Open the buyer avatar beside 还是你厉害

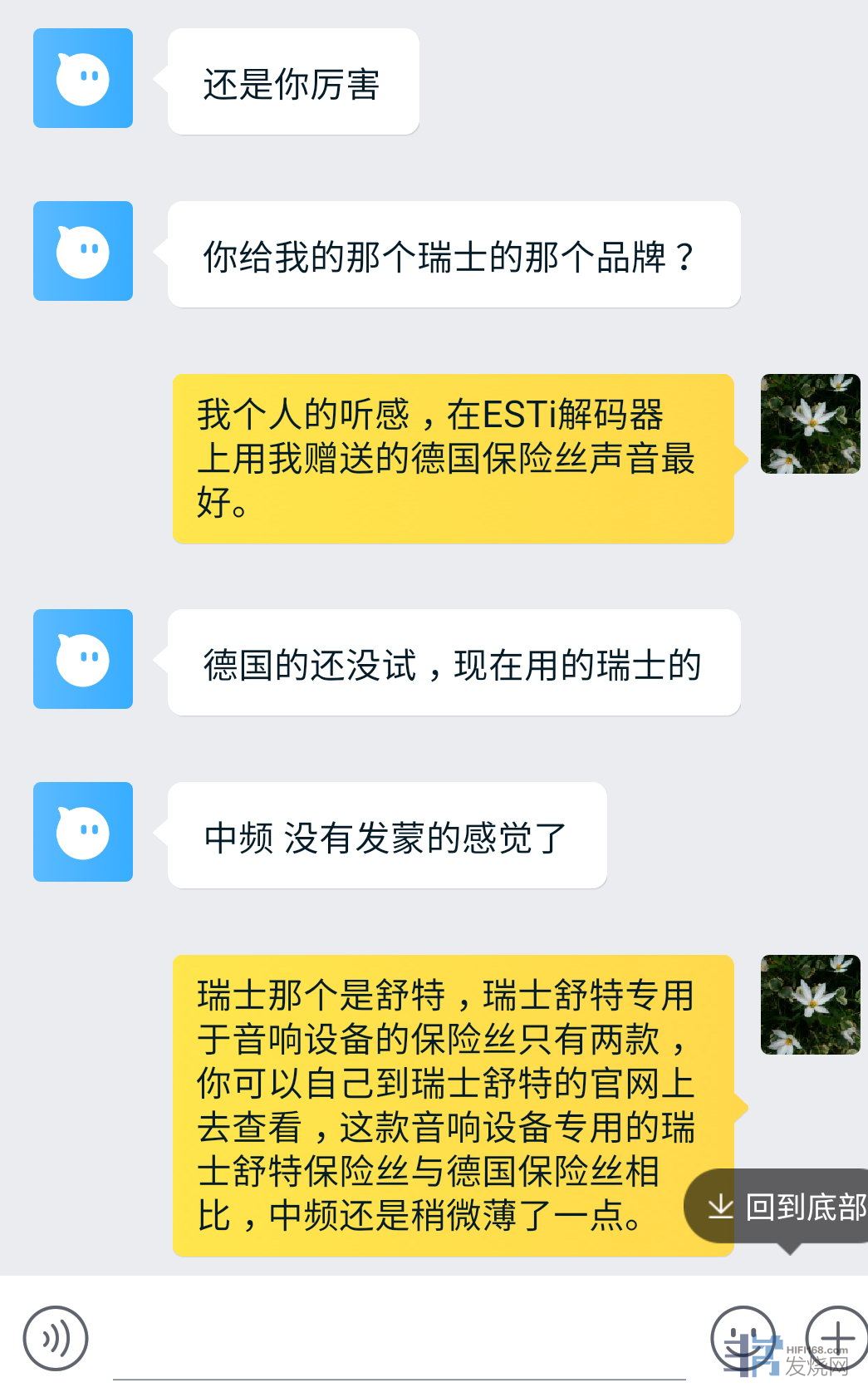(x=83, y=78)
